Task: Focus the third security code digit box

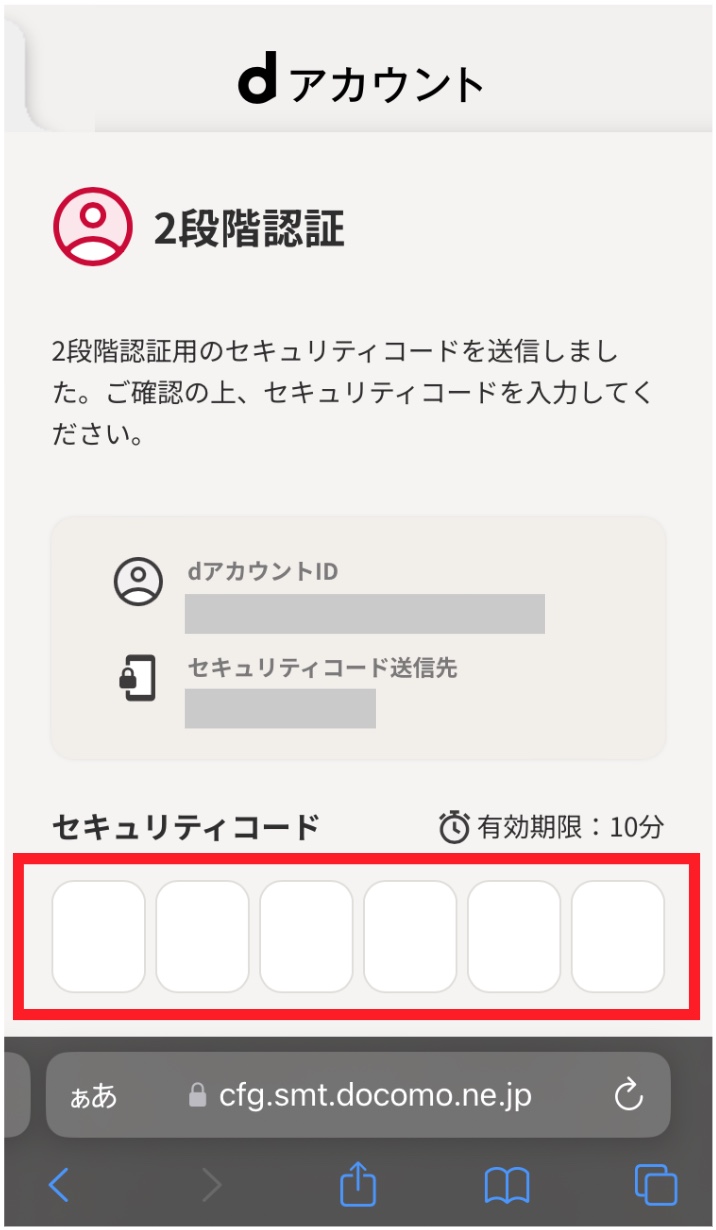Action: (306, 936)
